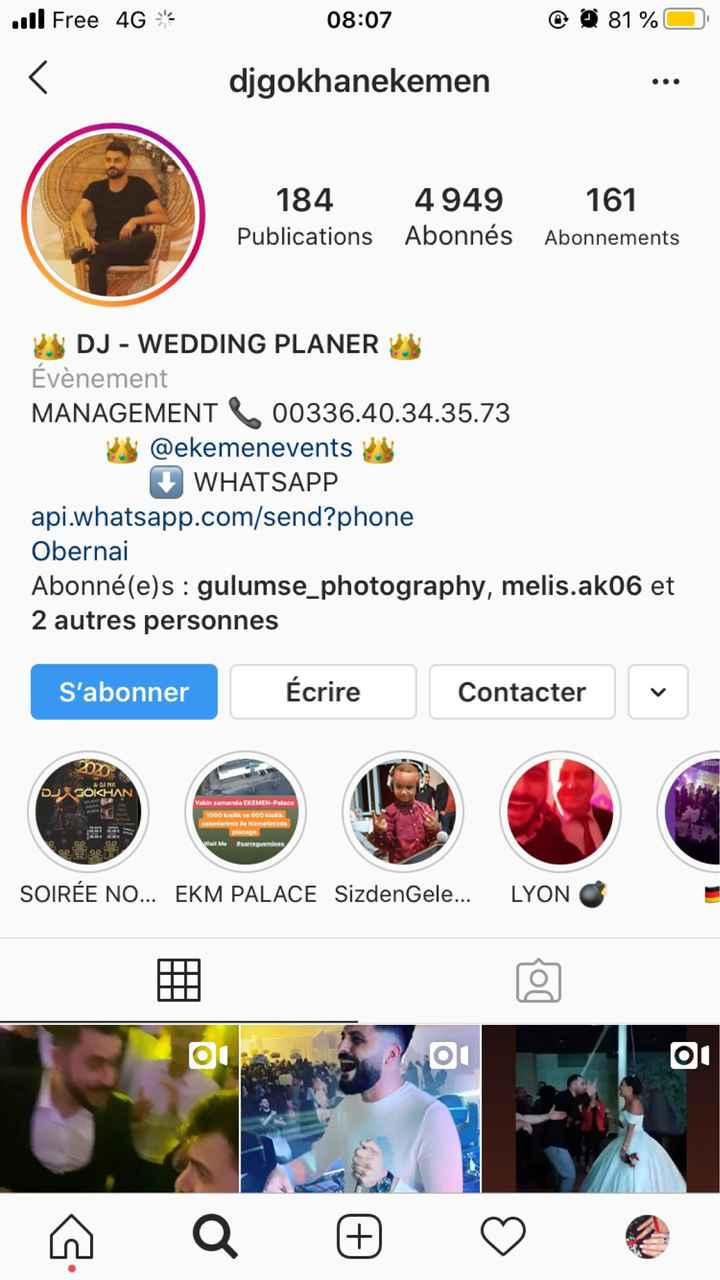Switch to the tagged photos tab
The width and height of the screenshot is (720, 1280).
coord(538,981)
